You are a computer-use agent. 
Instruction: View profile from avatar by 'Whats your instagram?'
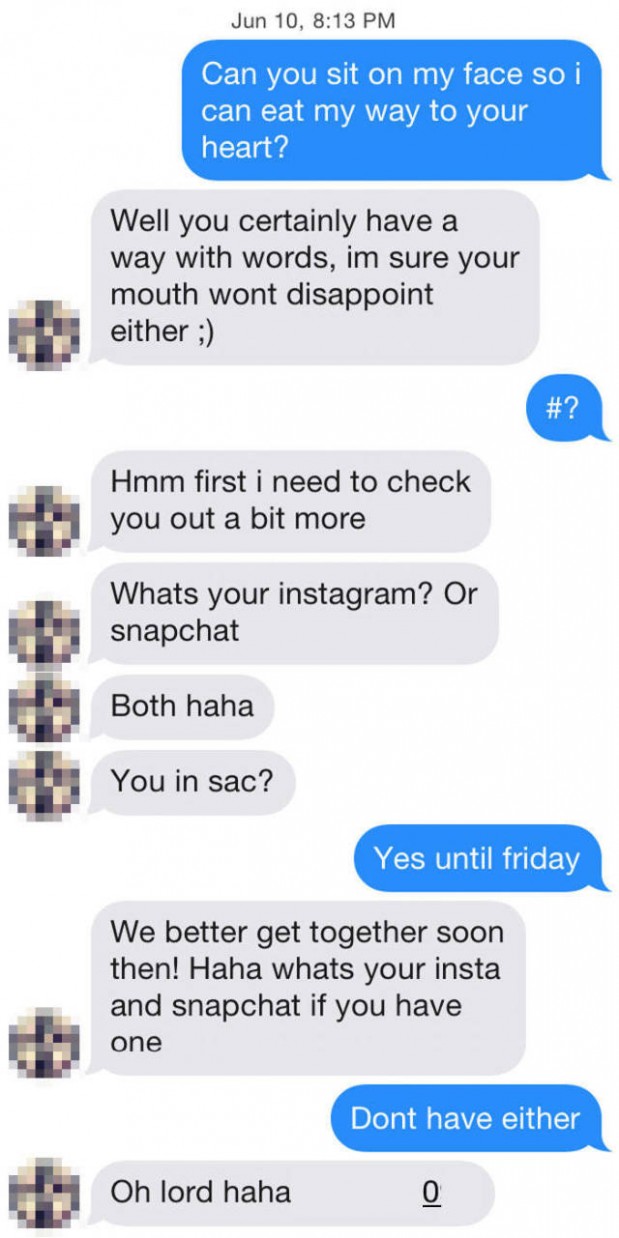(x=43, y=632)
